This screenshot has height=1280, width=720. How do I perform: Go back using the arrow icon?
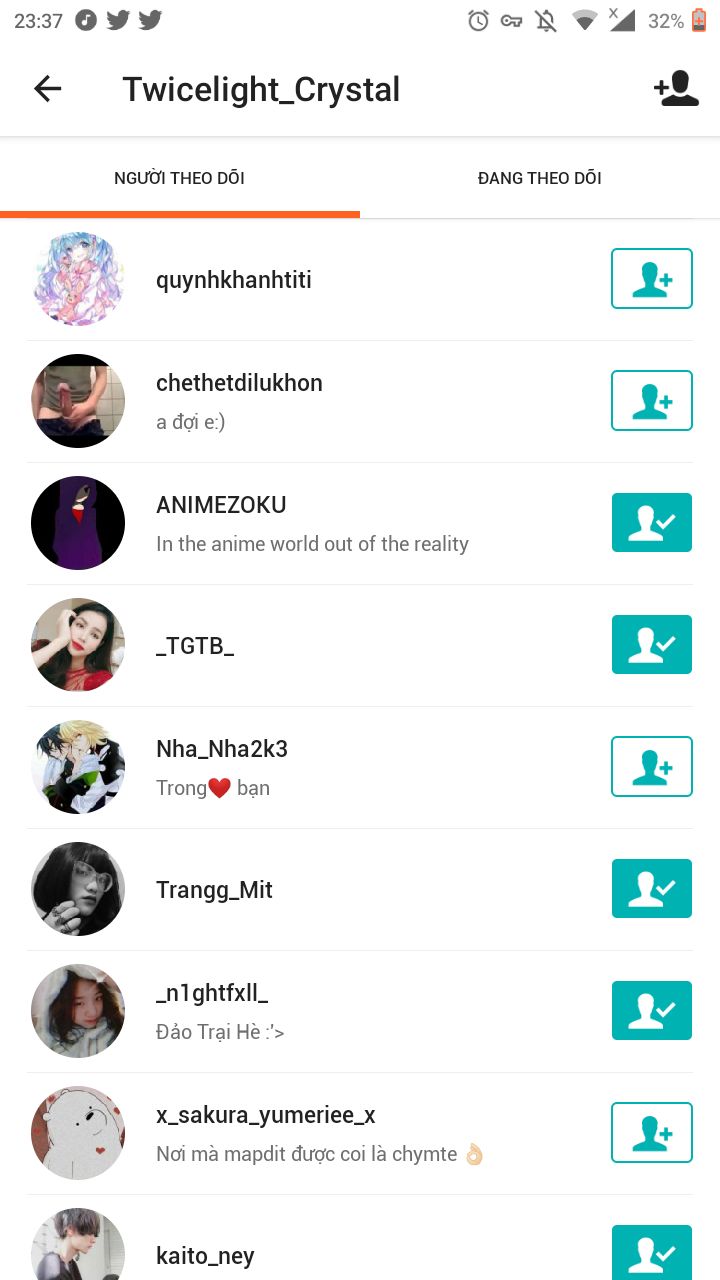click(x=47, y=89)
